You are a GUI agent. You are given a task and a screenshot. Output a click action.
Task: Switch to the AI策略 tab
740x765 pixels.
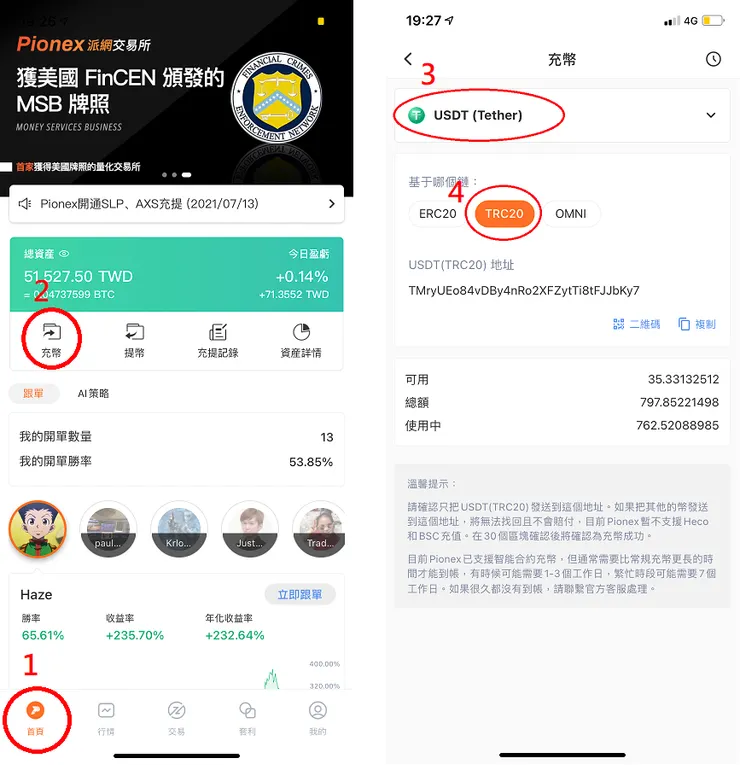coord(96,394)
